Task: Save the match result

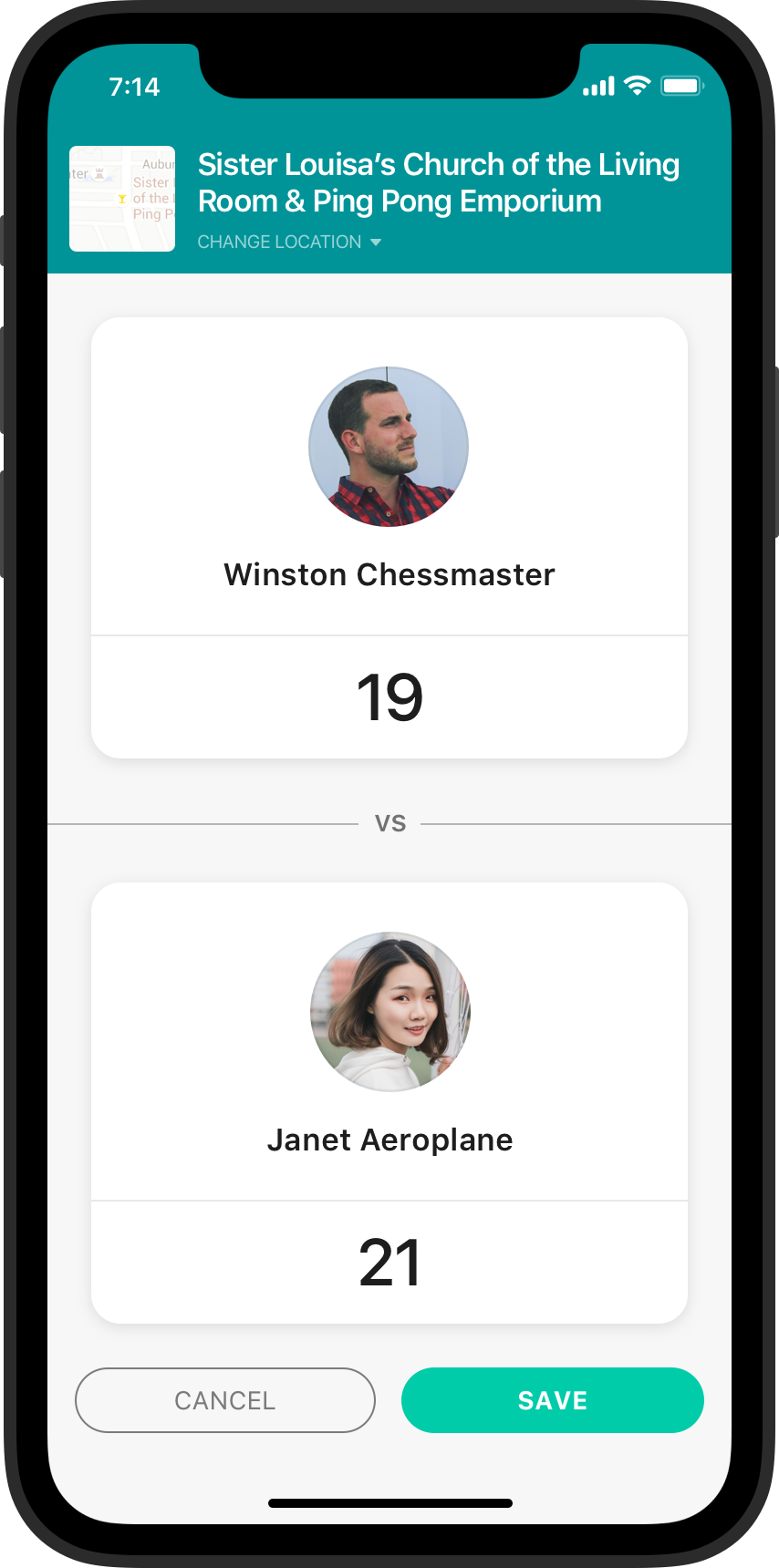Action: pos(553,1400)
